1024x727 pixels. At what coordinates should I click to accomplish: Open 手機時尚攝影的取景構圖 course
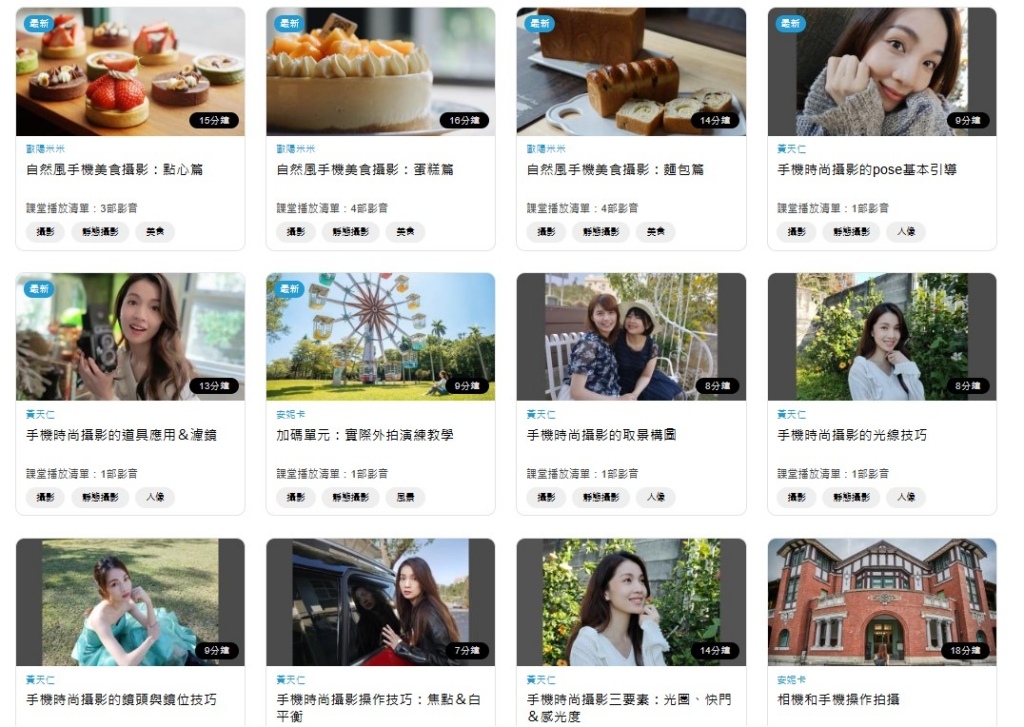pyautogui.click(x=601, y=435)
